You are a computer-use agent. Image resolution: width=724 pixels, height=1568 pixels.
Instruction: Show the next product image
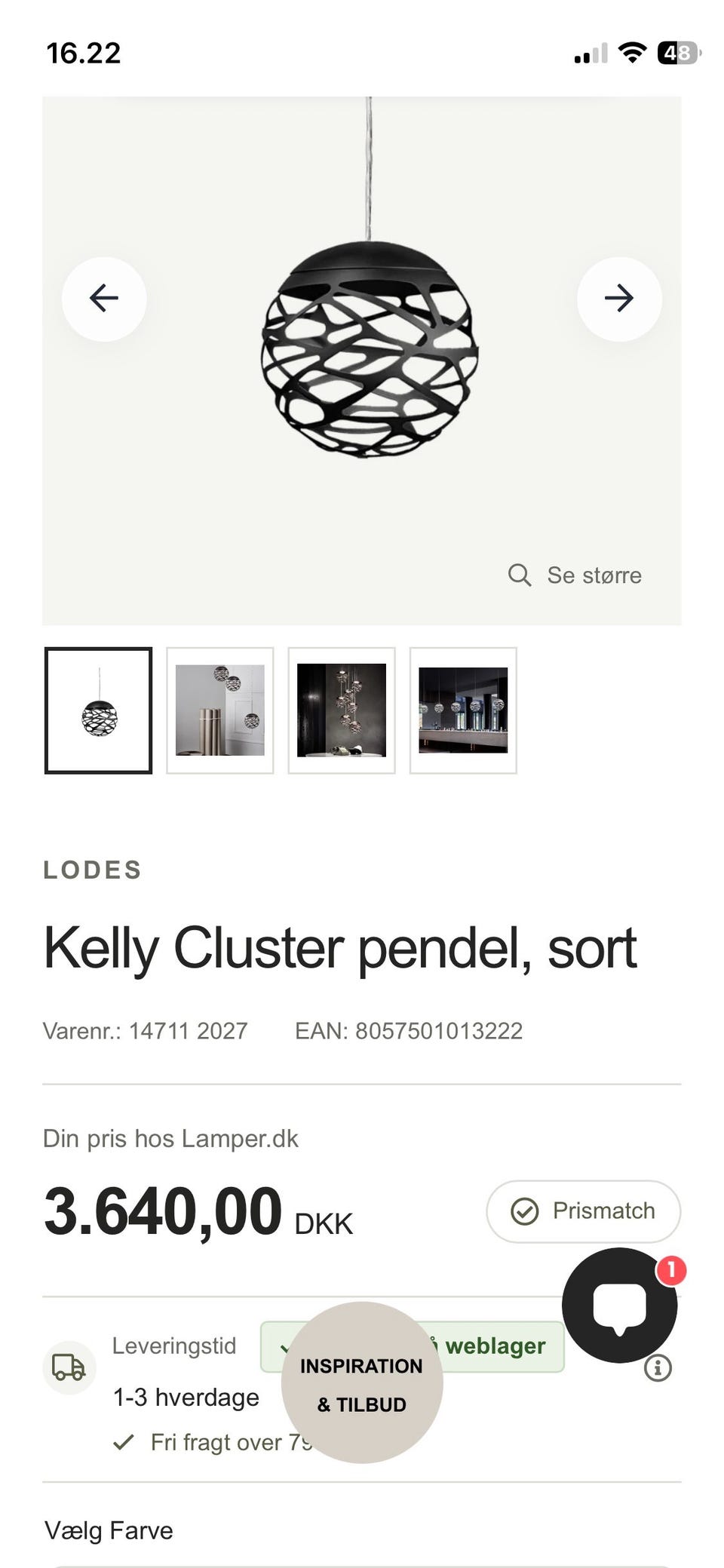tap(619, 299)
